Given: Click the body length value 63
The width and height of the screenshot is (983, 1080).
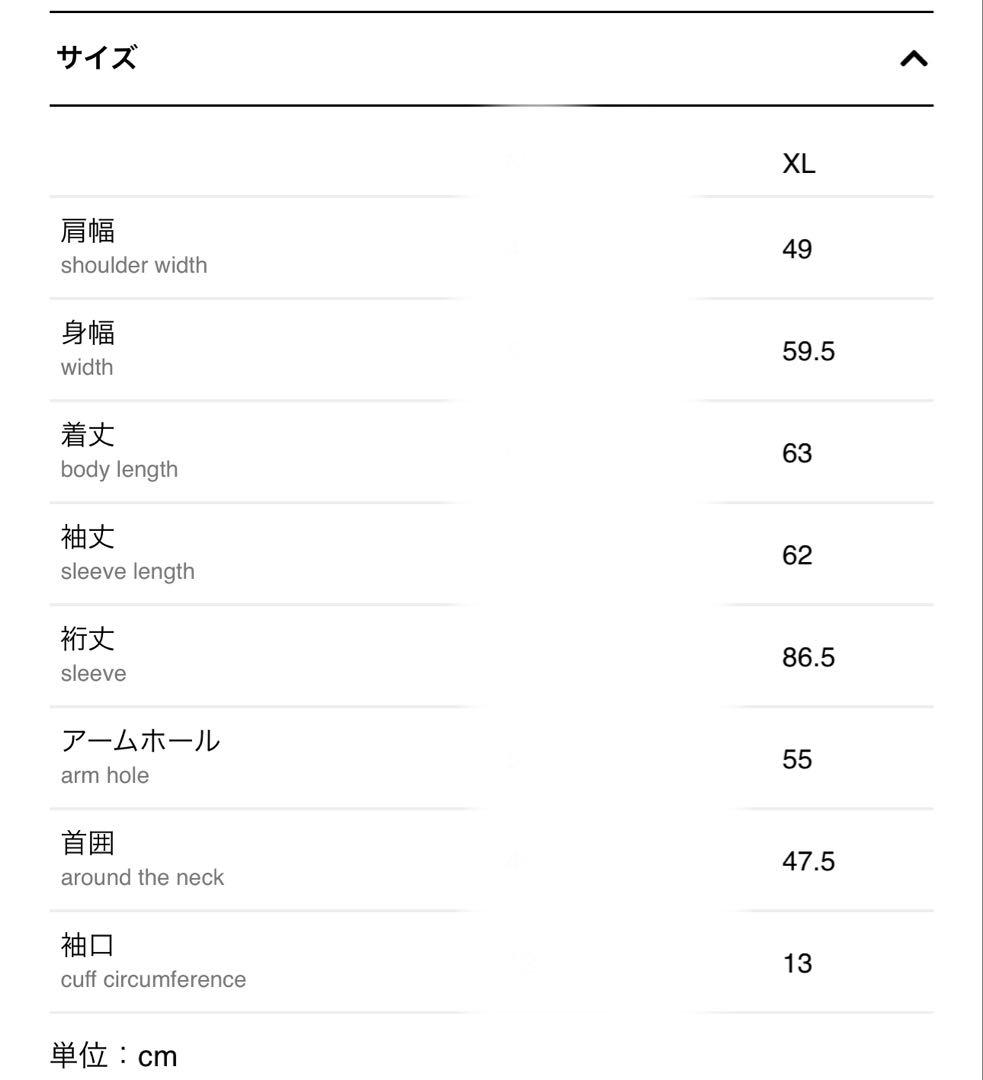Looking at the screenshot, I should click(x=797, y=453).
